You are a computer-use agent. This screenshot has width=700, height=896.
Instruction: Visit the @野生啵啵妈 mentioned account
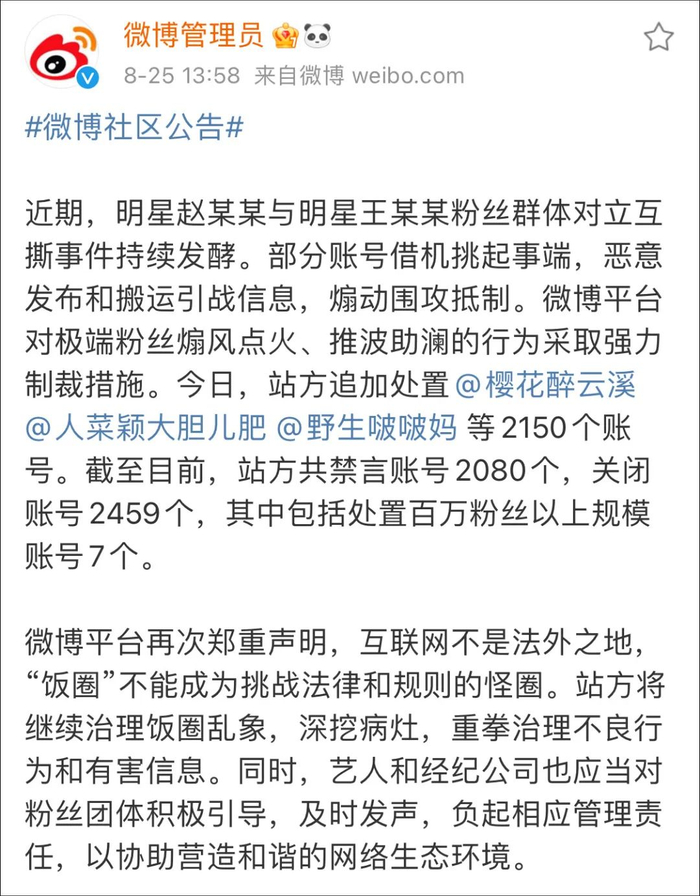[x=366, y=429]
